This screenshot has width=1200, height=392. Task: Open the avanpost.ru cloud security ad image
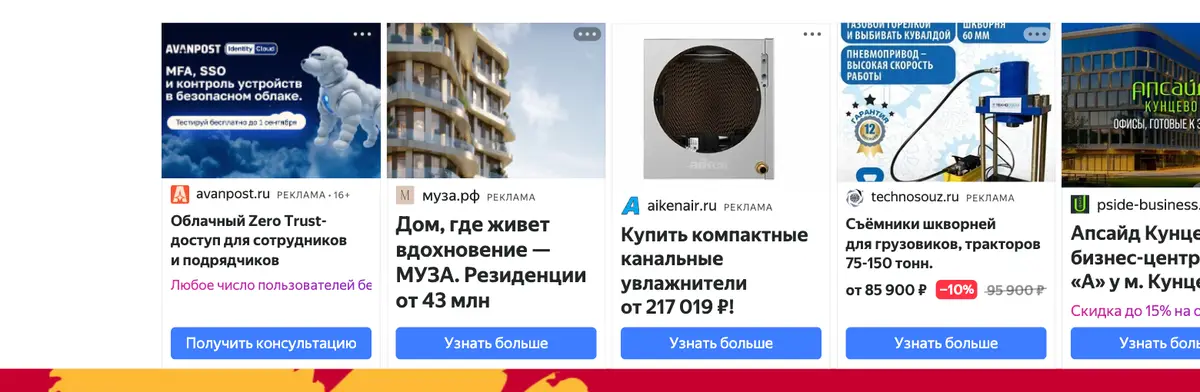point(271,101)
